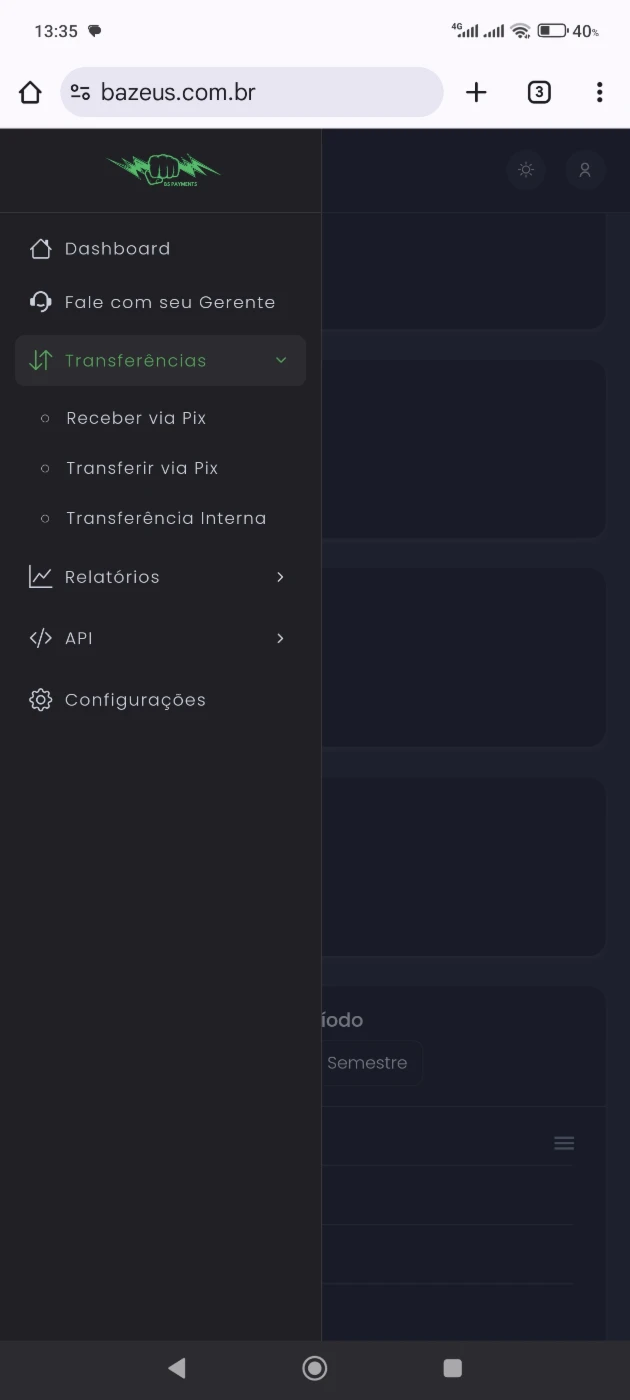630x1400 pixels.
Task: Open the chart hamburger menu
Action: [564, 1143]
